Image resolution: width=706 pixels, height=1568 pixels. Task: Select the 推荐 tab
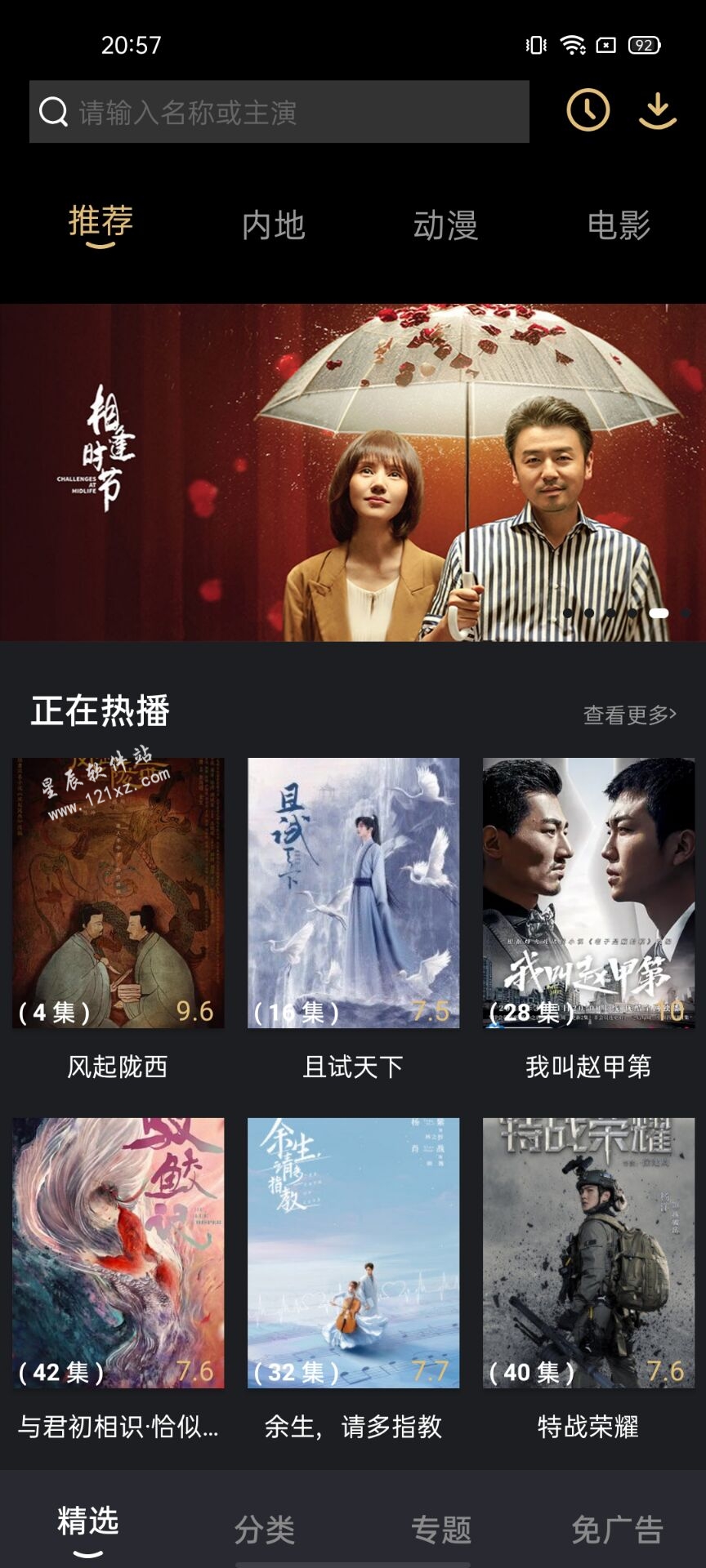click(x=101, y=222)
